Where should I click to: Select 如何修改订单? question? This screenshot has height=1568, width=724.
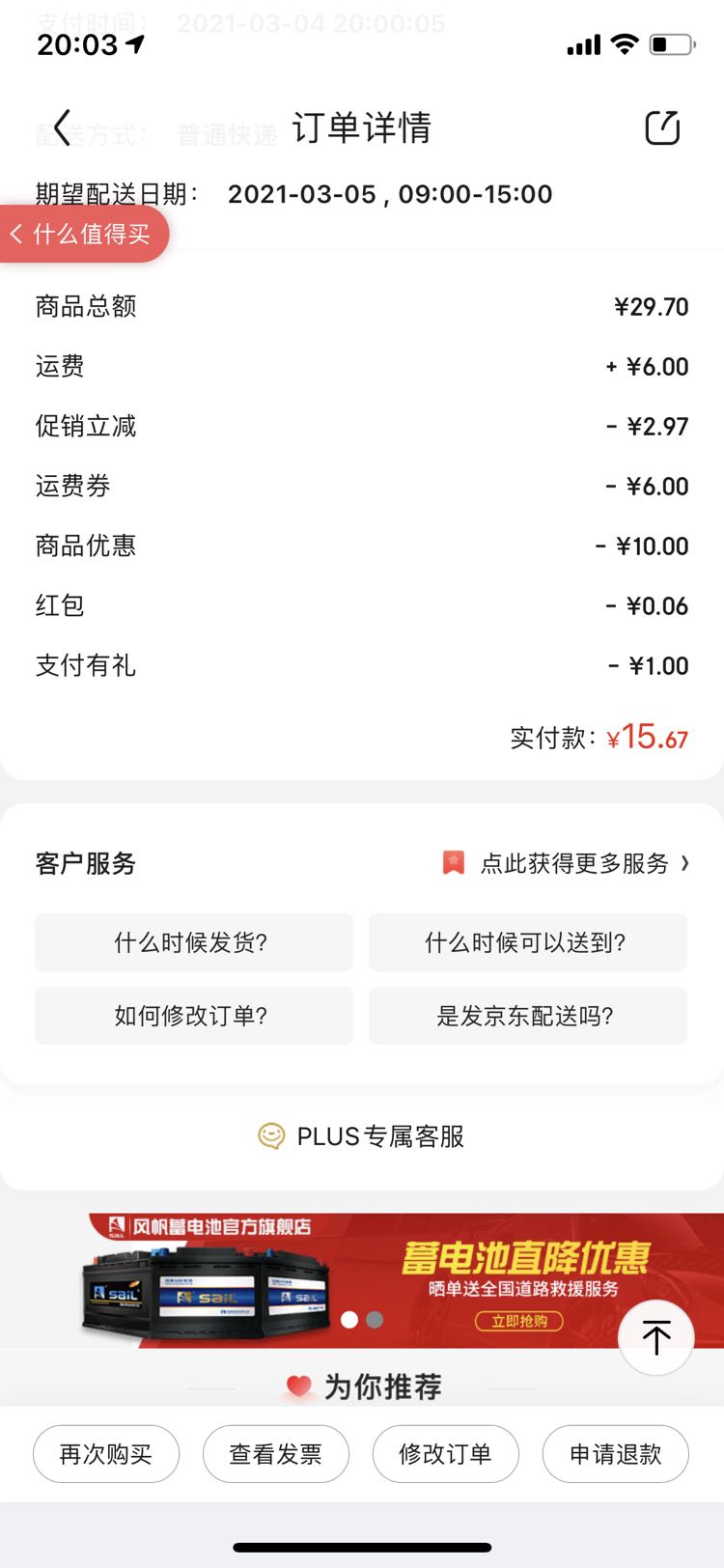tap(194, 1016)
